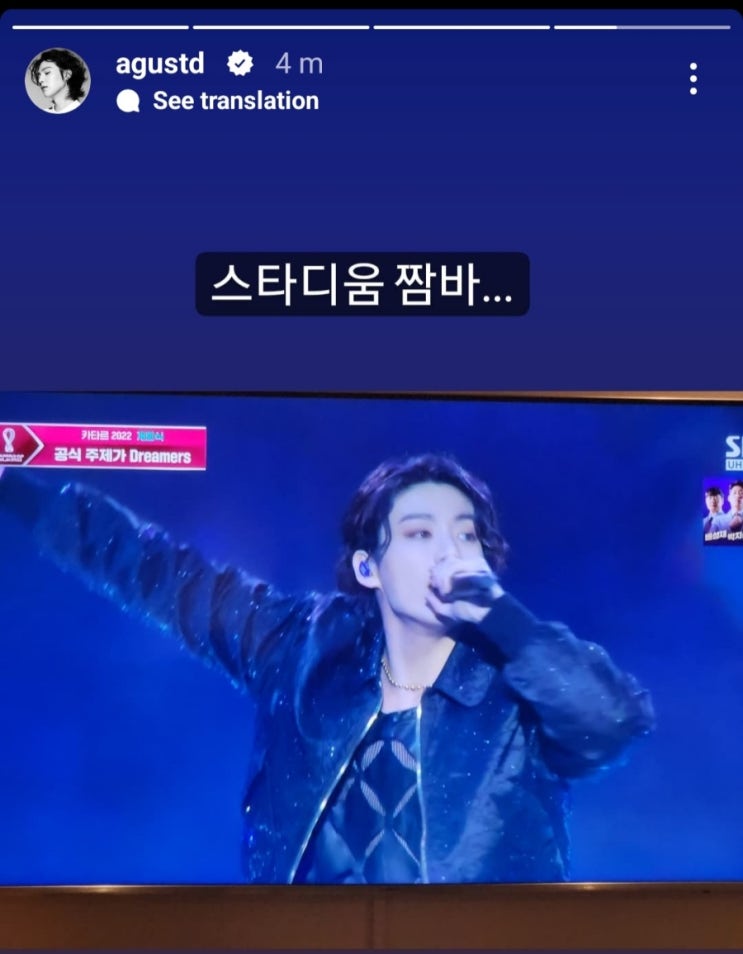Open the agustd username link

click(x=160, y=64)
